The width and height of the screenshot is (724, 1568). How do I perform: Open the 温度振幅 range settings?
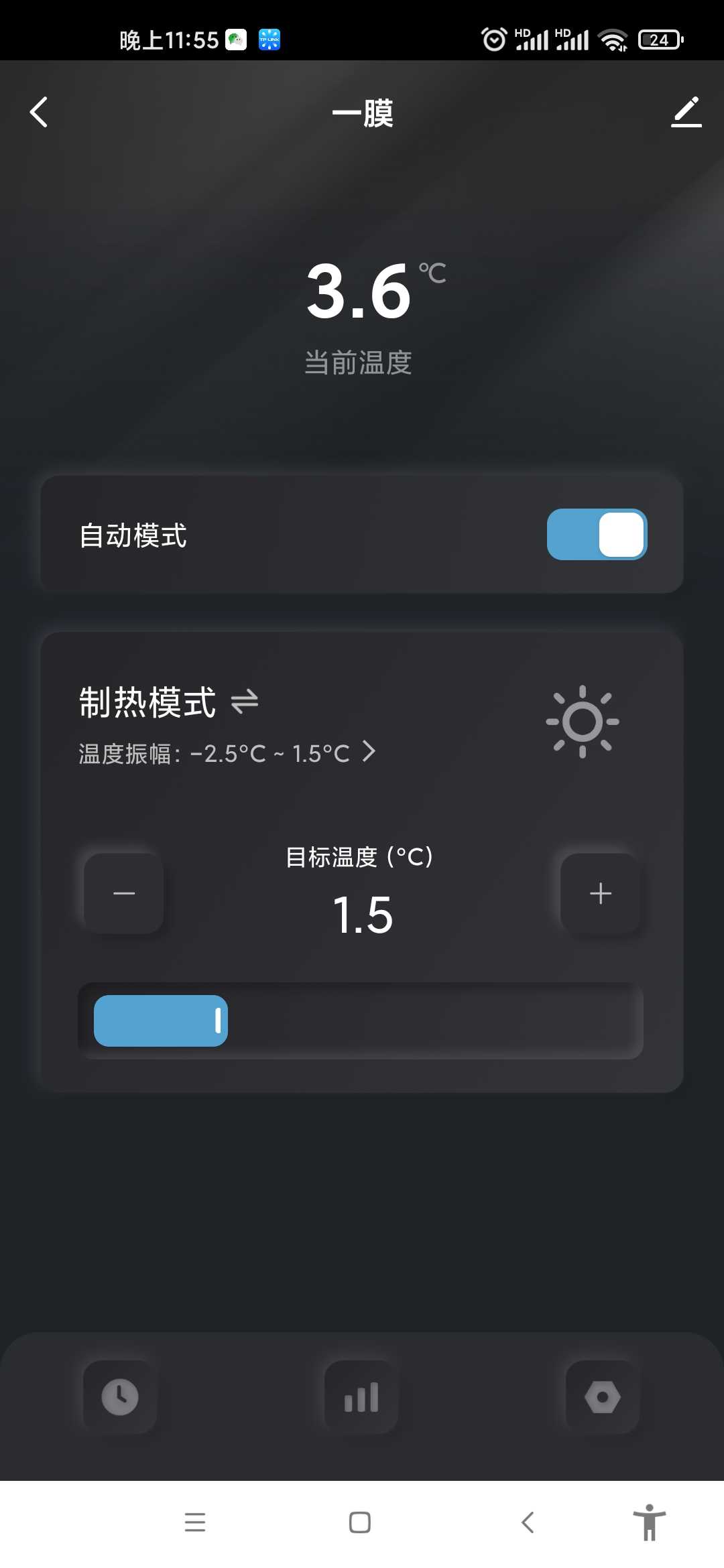click(x=227, y=753)
